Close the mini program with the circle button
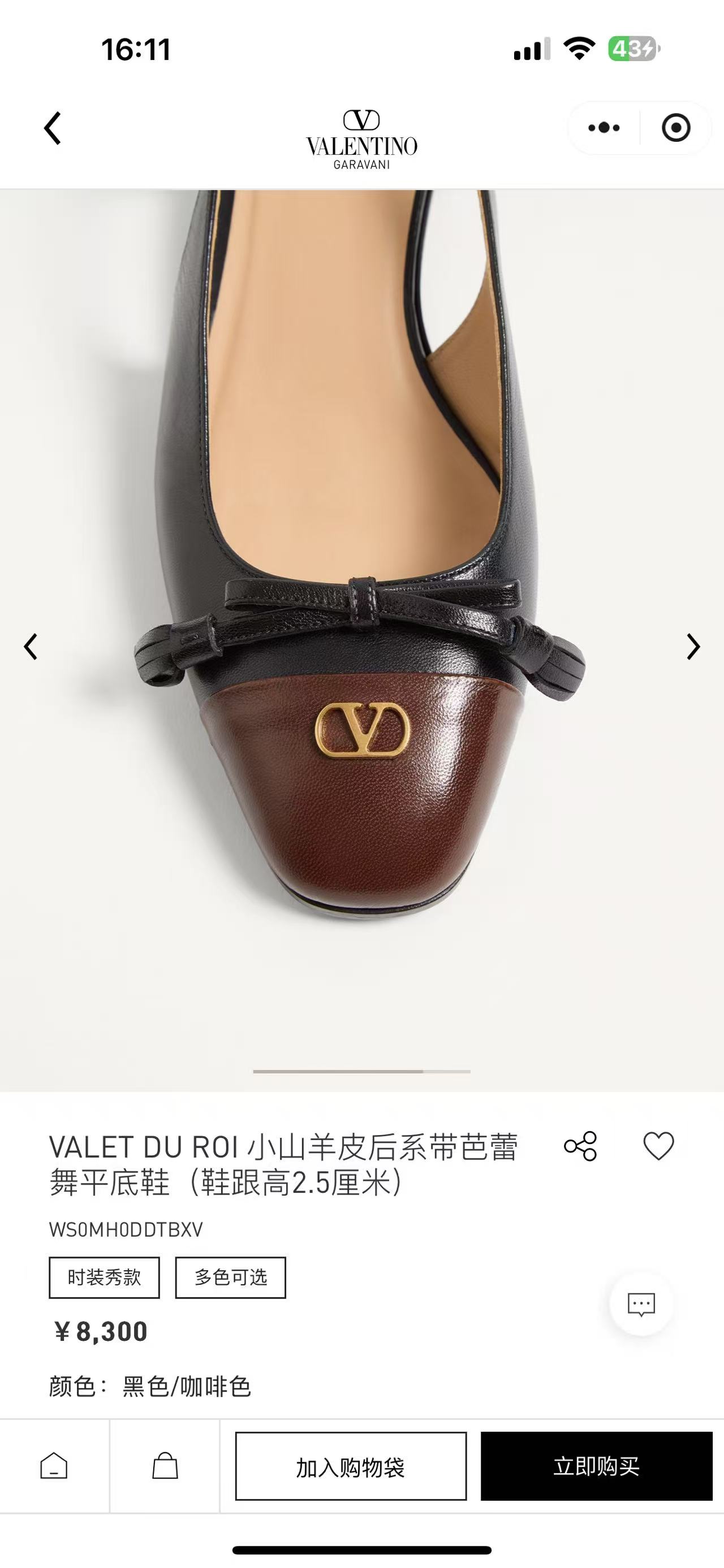This screenshot has height=1568, width=724. 675,128
